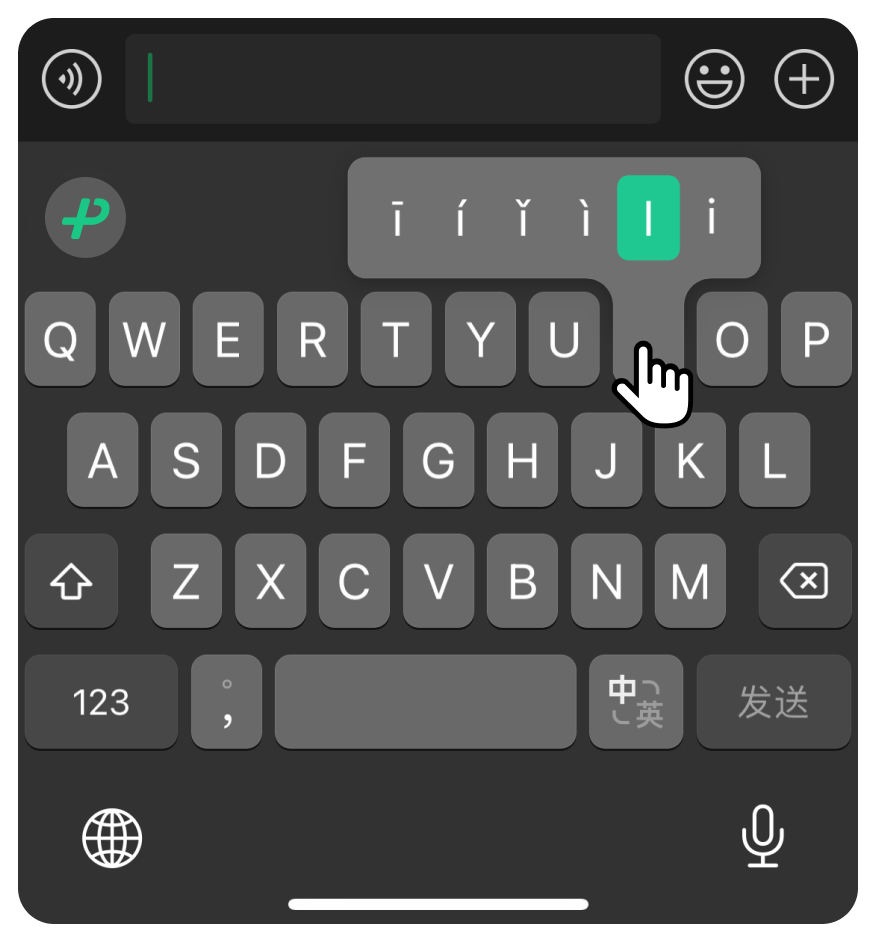
Task: Delete with the backspace key
Action: pos(805,581)
